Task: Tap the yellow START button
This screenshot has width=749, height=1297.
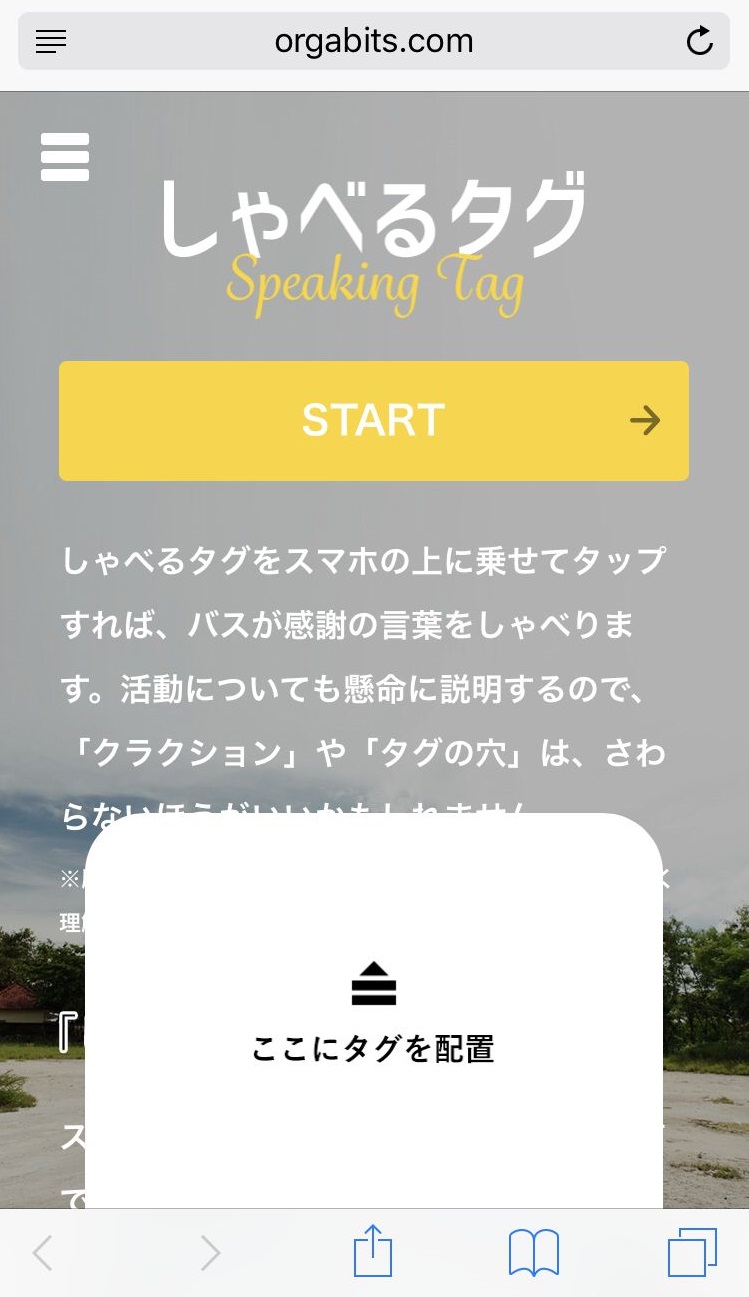Action: click(x=374, y=421)
